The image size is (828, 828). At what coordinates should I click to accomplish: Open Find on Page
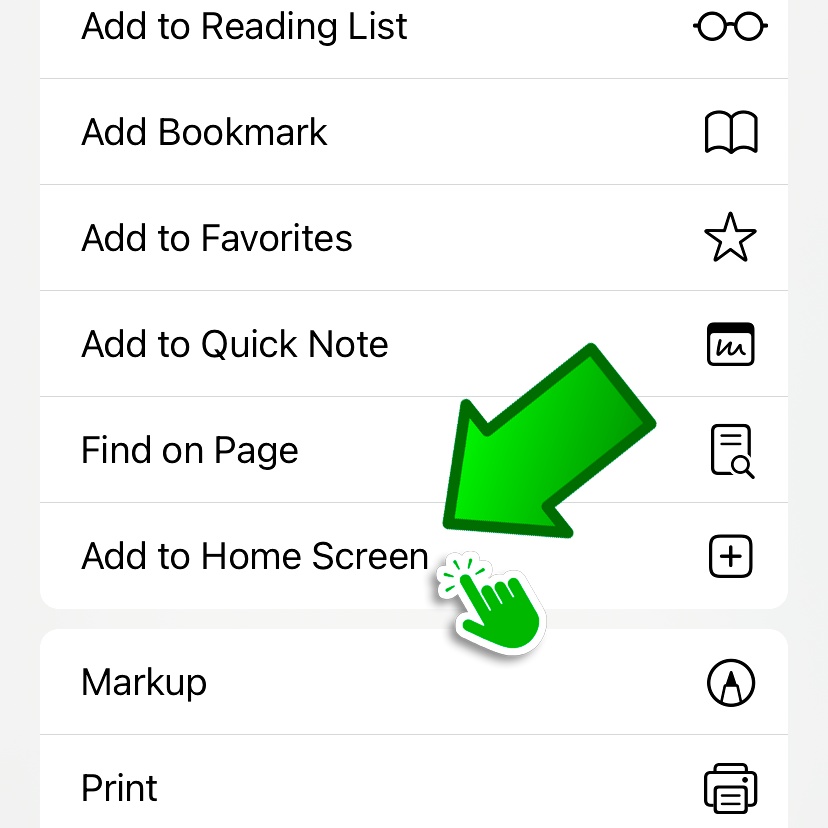(x=190, y=451)
